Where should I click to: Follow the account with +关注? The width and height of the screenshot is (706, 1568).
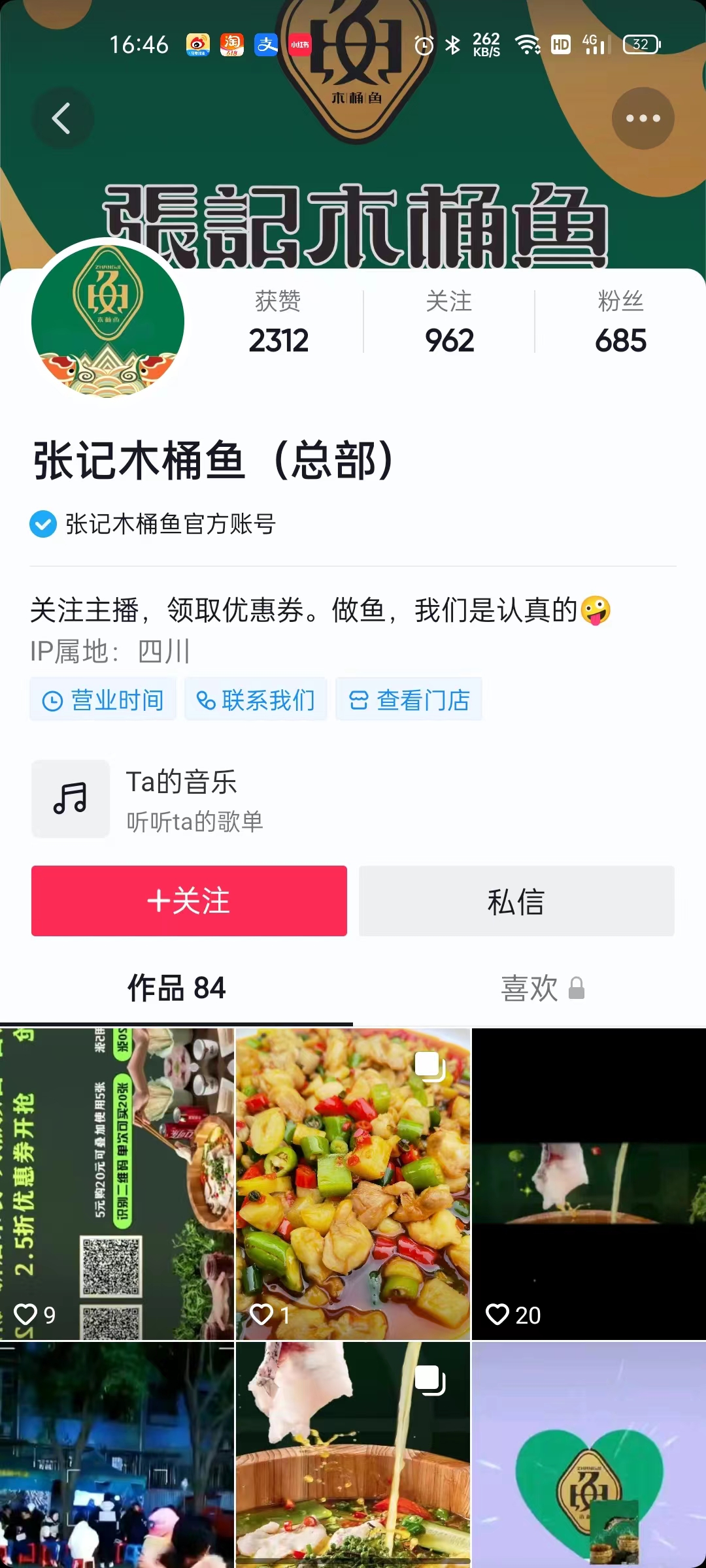coord(189,901)
